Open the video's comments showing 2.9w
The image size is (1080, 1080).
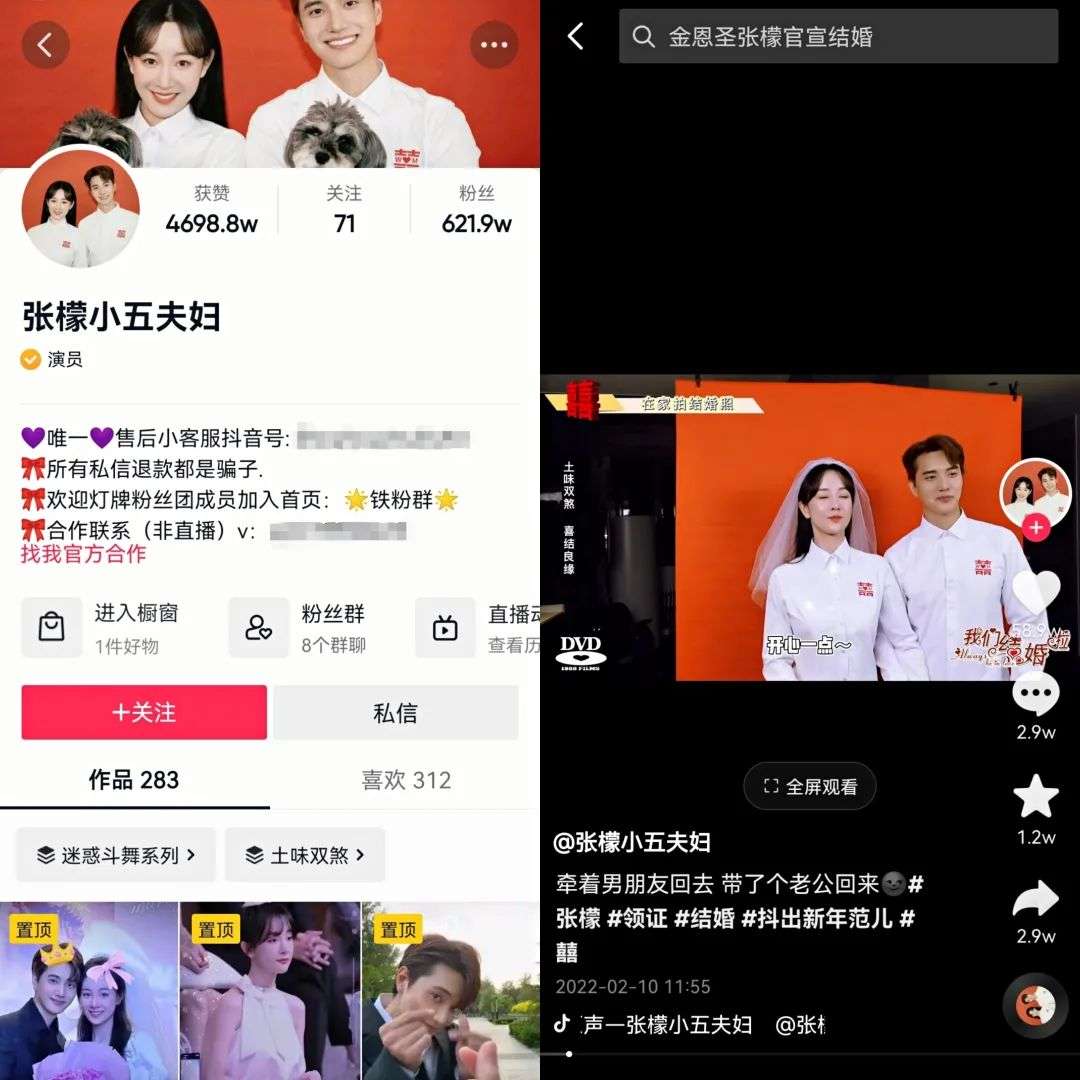click(x=1036, y=695)
